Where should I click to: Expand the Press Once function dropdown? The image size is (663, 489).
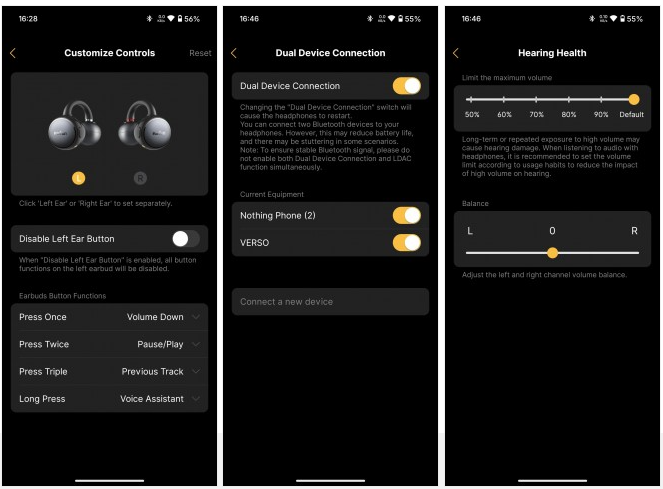click(x=195, y=317)
